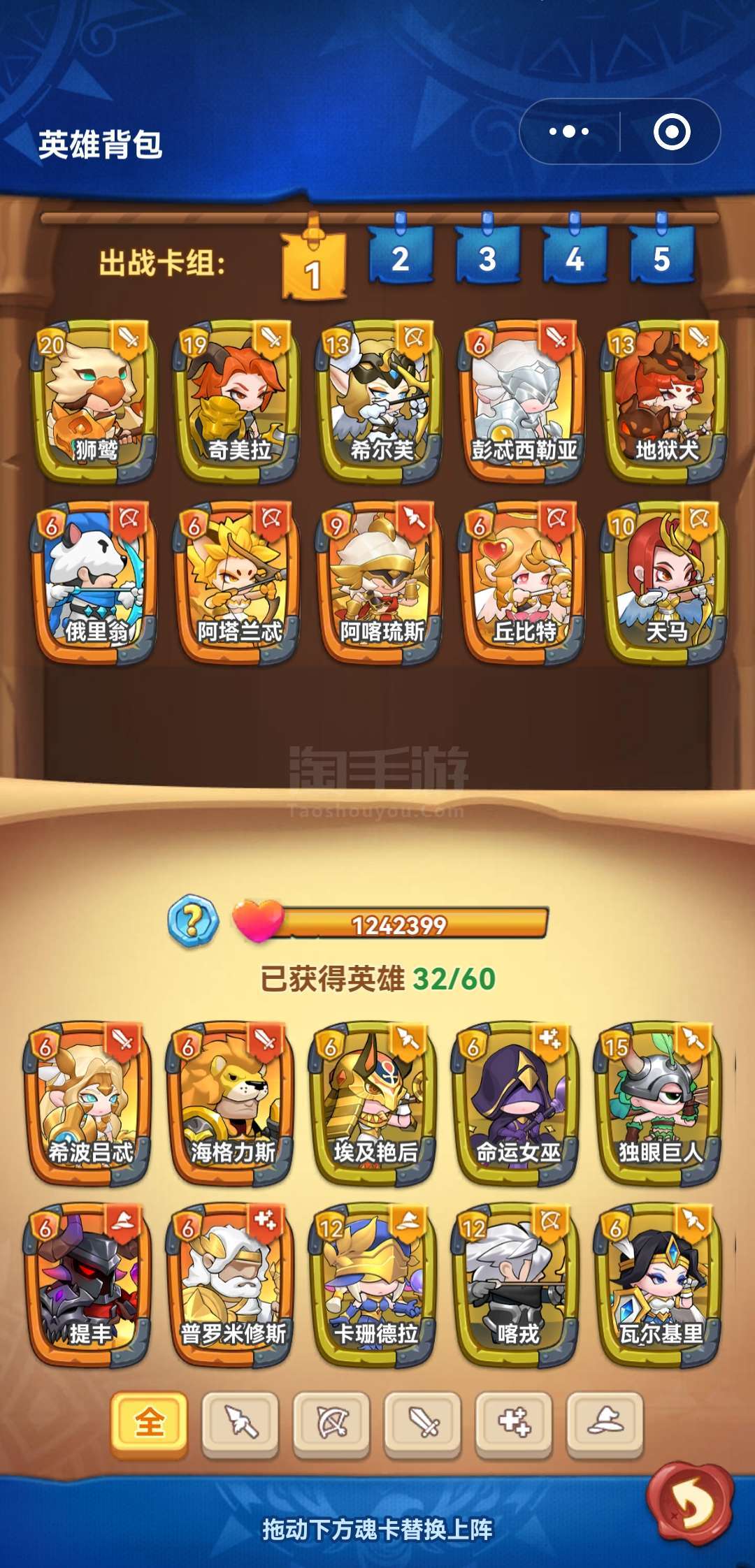Viewport: 755px width, 1568px height.
Task: Tap the red return arrow button
Action: (691, 1504)
